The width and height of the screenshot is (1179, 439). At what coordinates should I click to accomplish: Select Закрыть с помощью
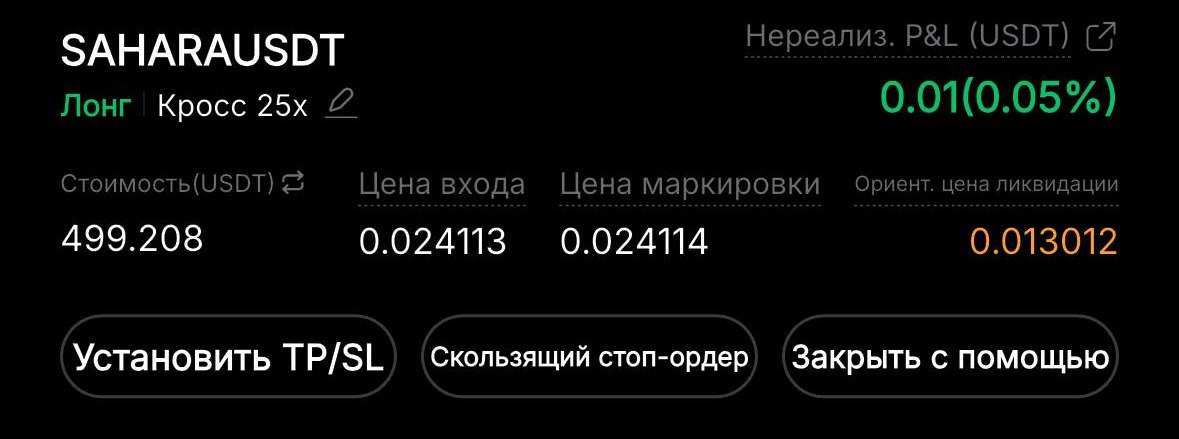950,357
